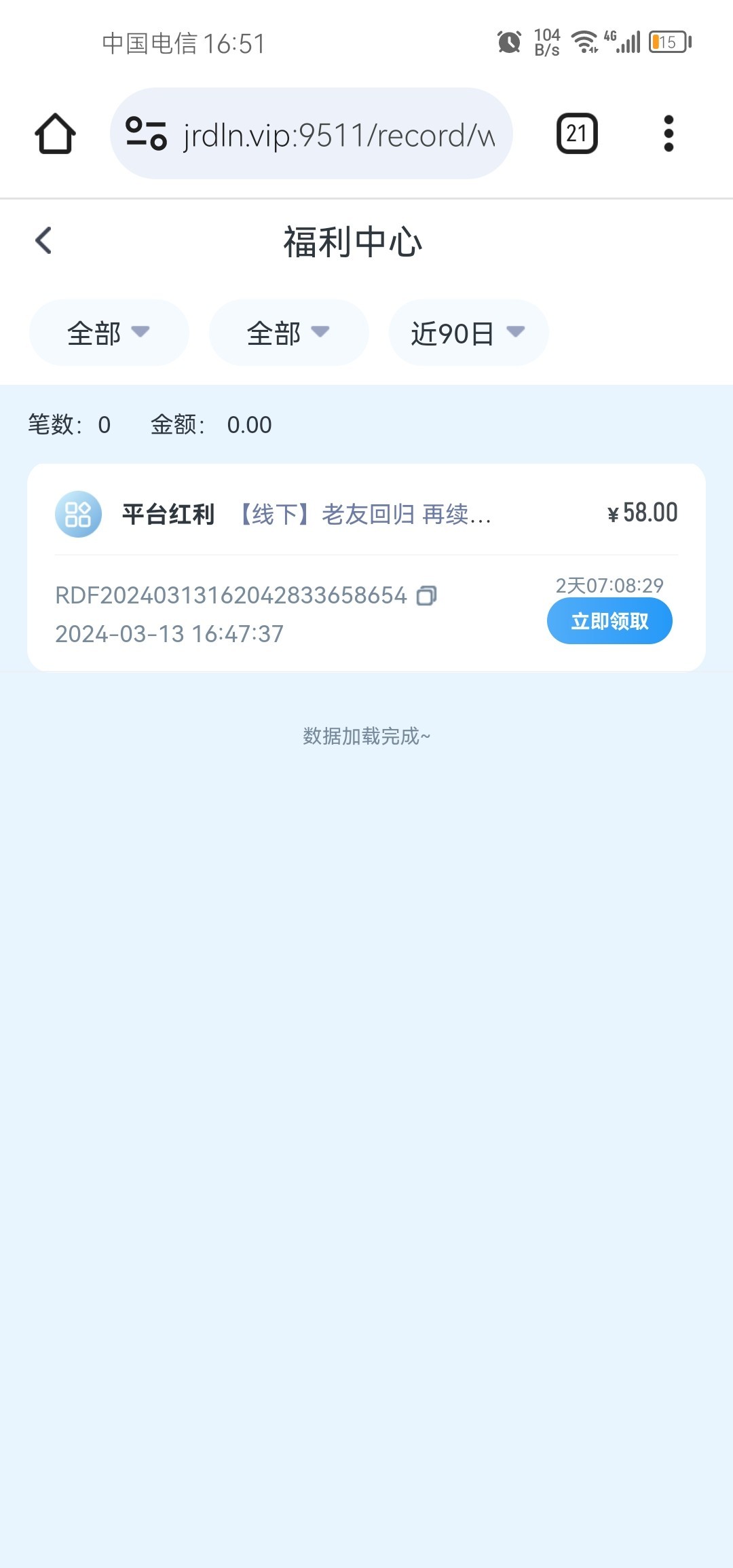
Task: Open the browser overflow menu
Action: pyautogui.click(x=669, y=134)
